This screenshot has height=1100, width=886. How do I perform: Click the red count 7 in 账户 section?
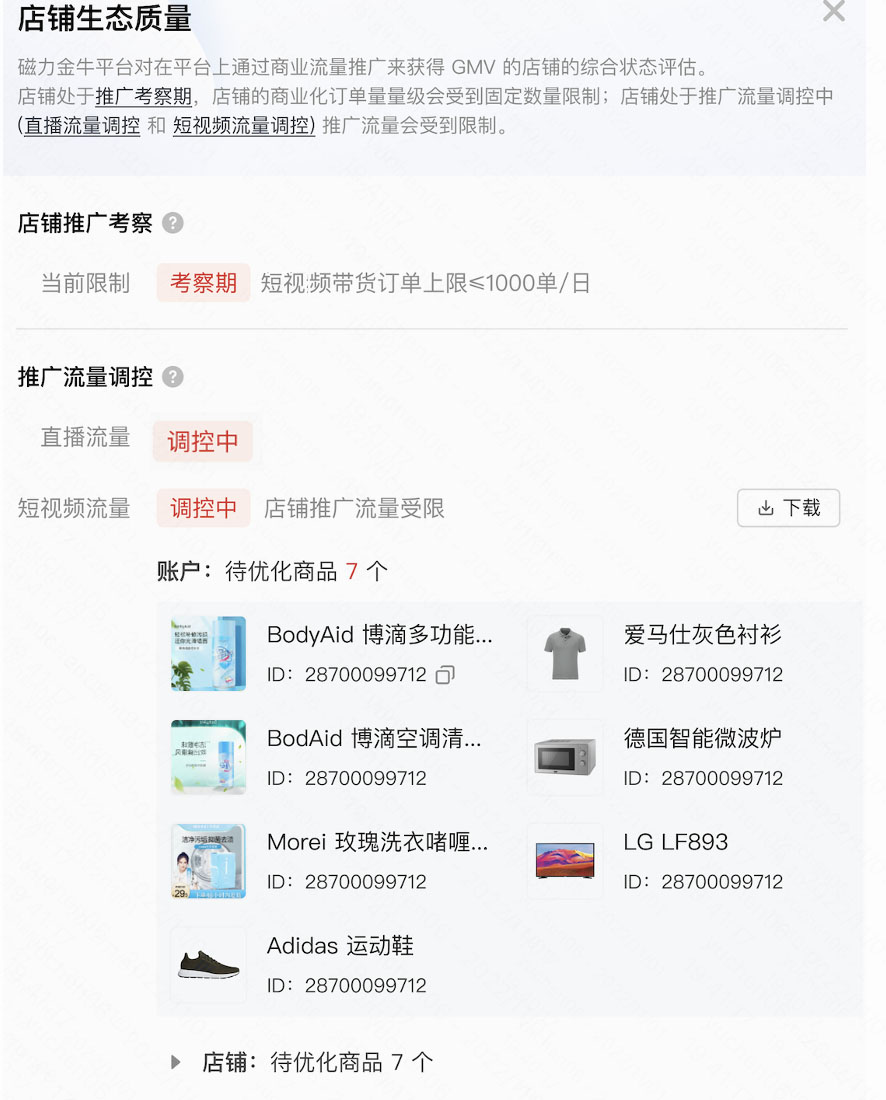pos(352,570)
